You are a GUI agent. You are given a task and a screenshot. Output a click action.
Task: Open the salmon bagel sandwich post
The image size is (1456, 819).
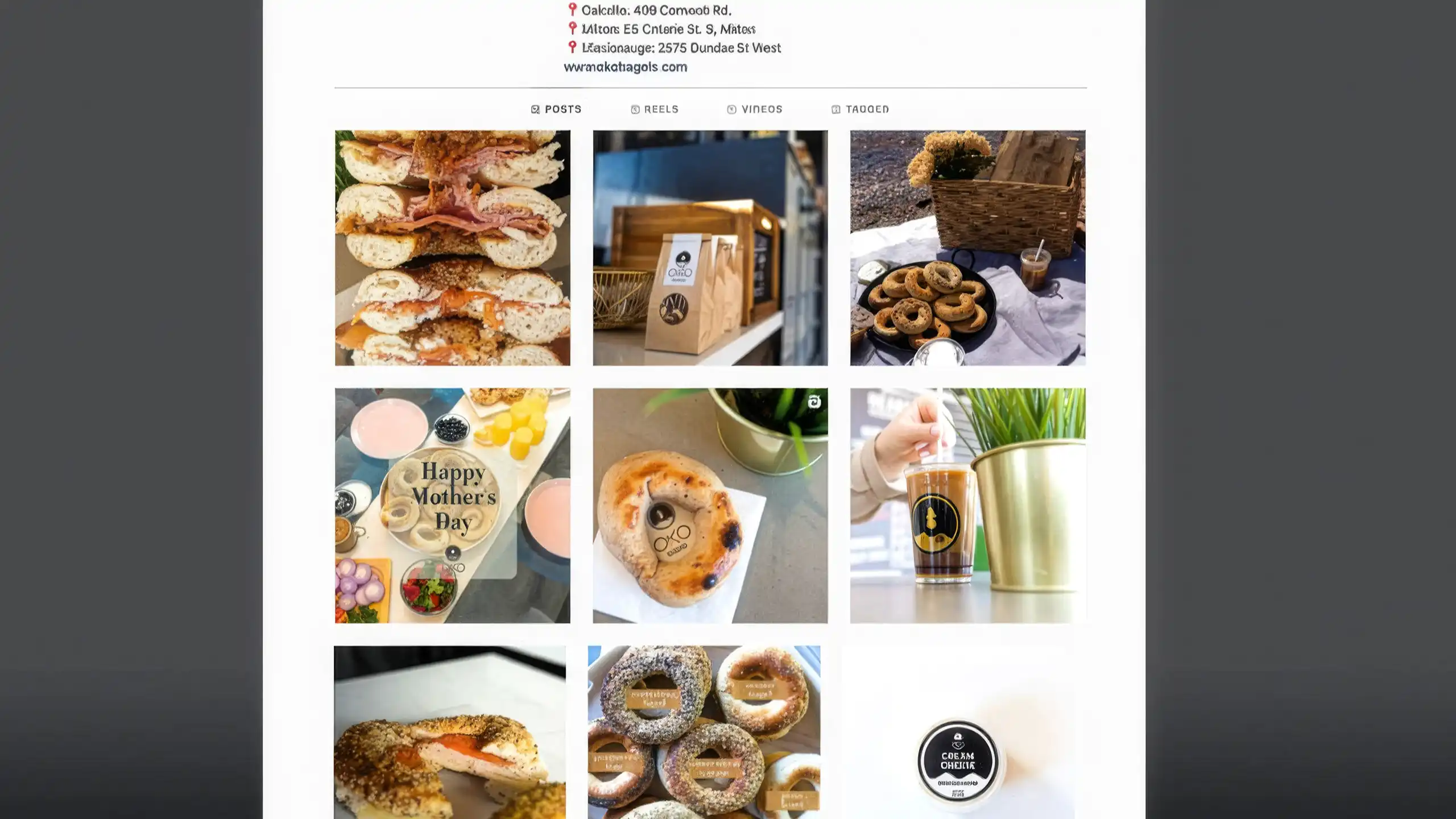tap(450, 733)
